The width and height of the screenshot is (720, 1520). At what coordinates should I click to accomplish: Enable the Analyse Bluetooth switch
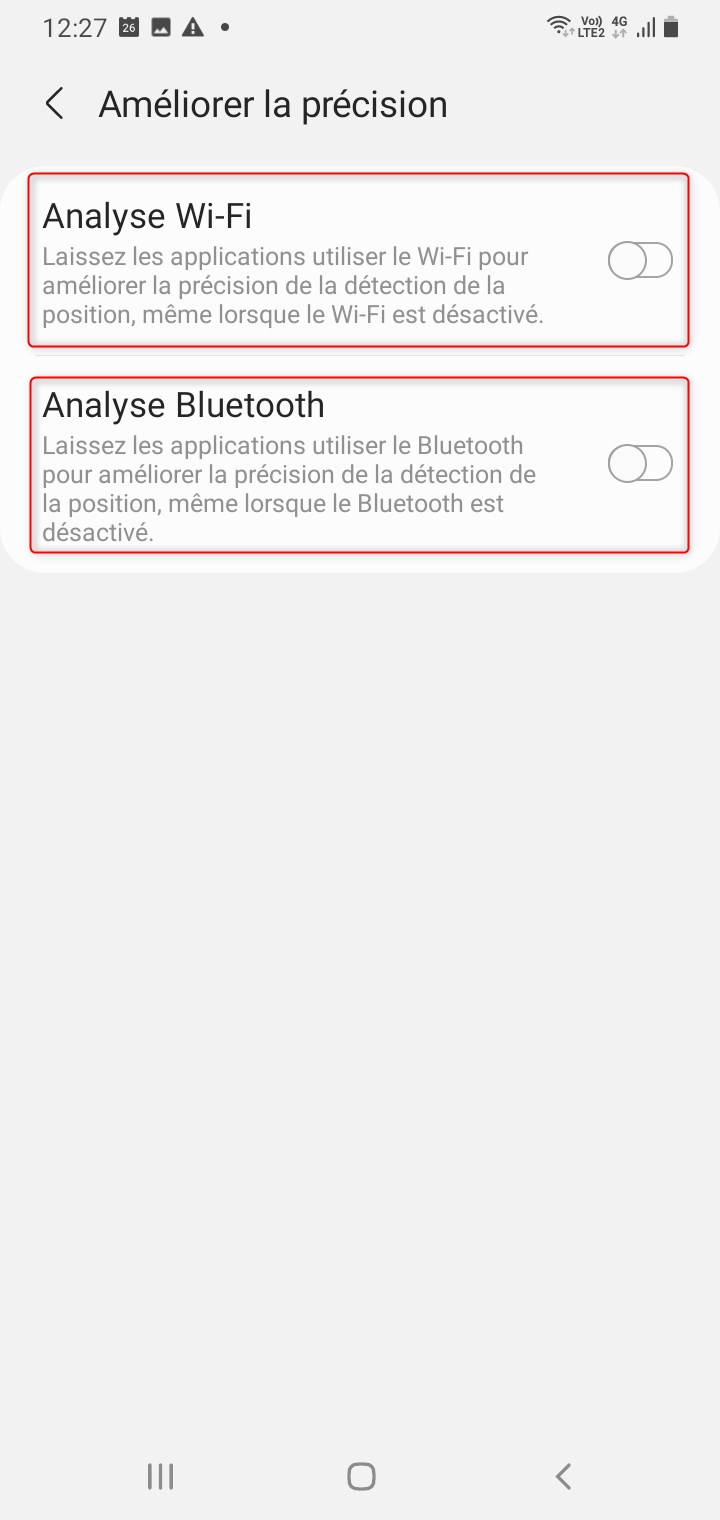(x=639, y=463)
